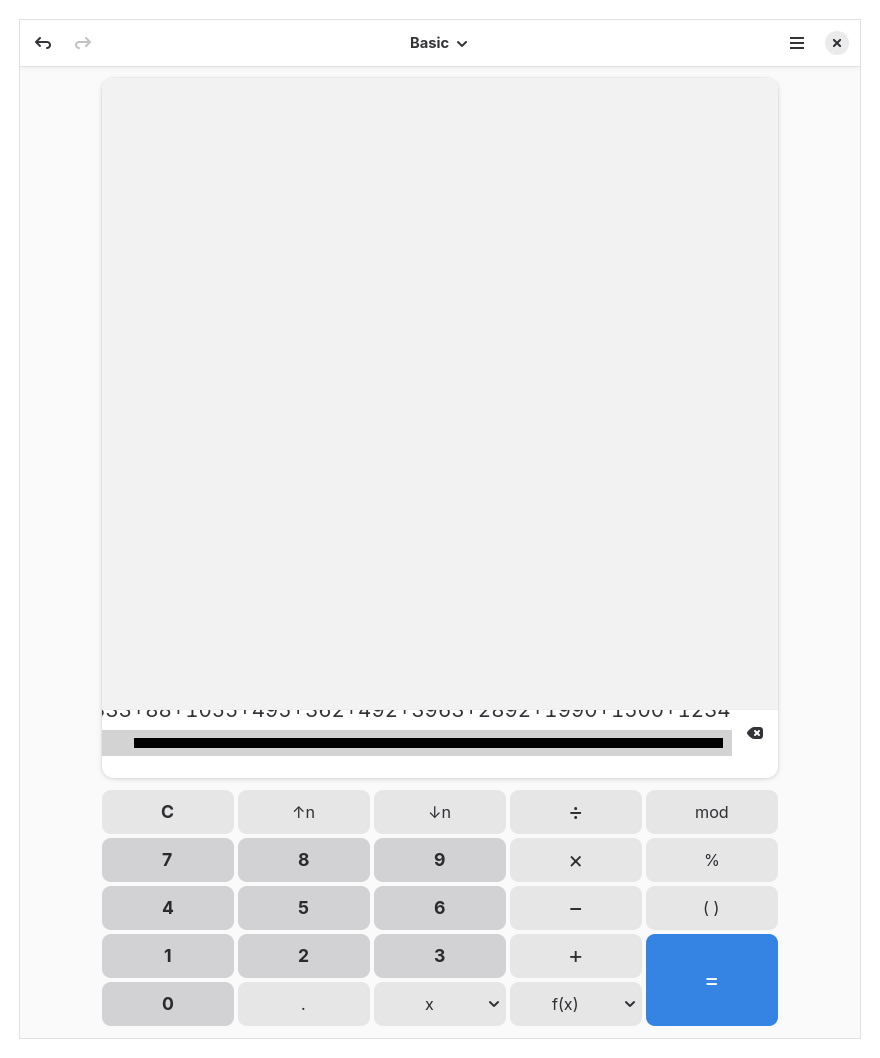
Task: Open the hamburger main menu
Action: (x=797, y=43)
